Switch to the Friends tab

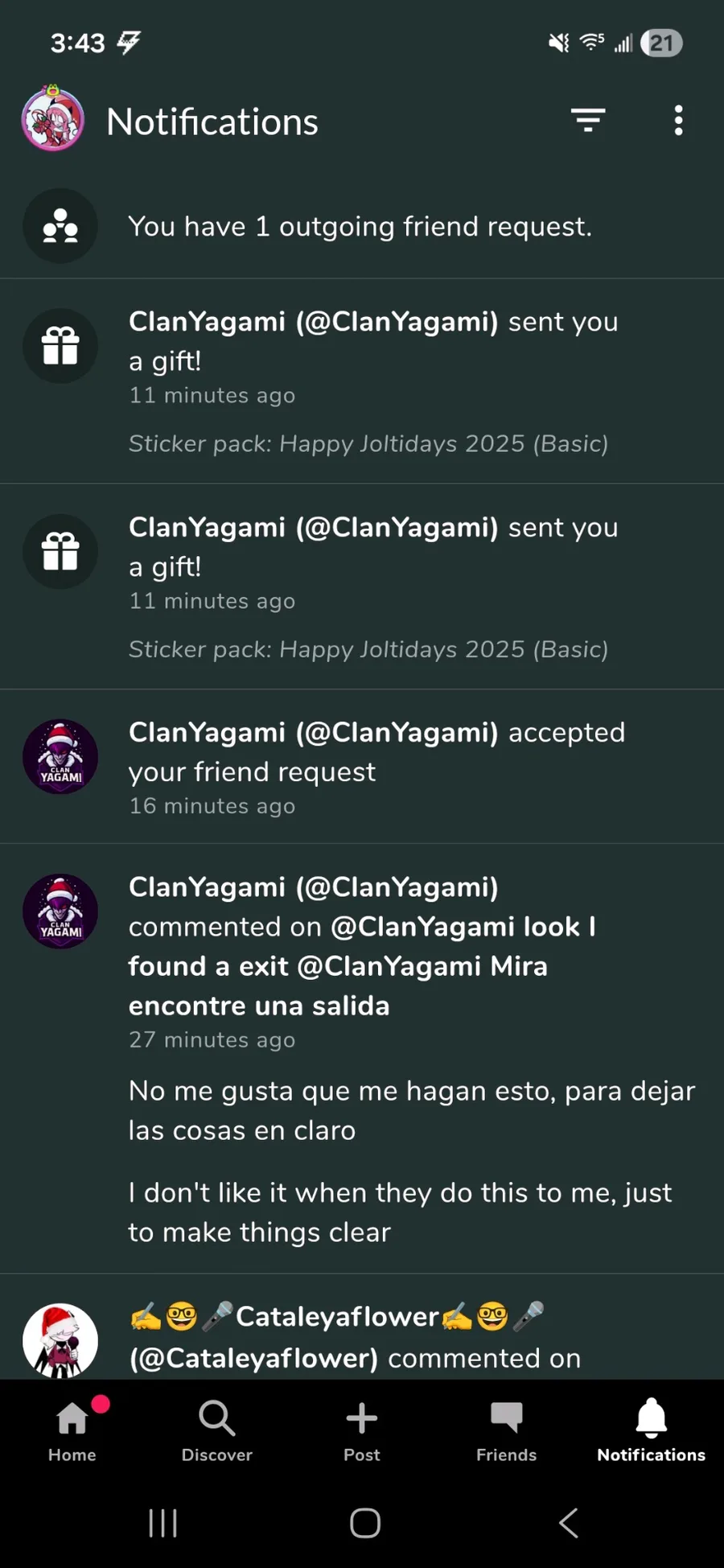(x=507, y=1430)
